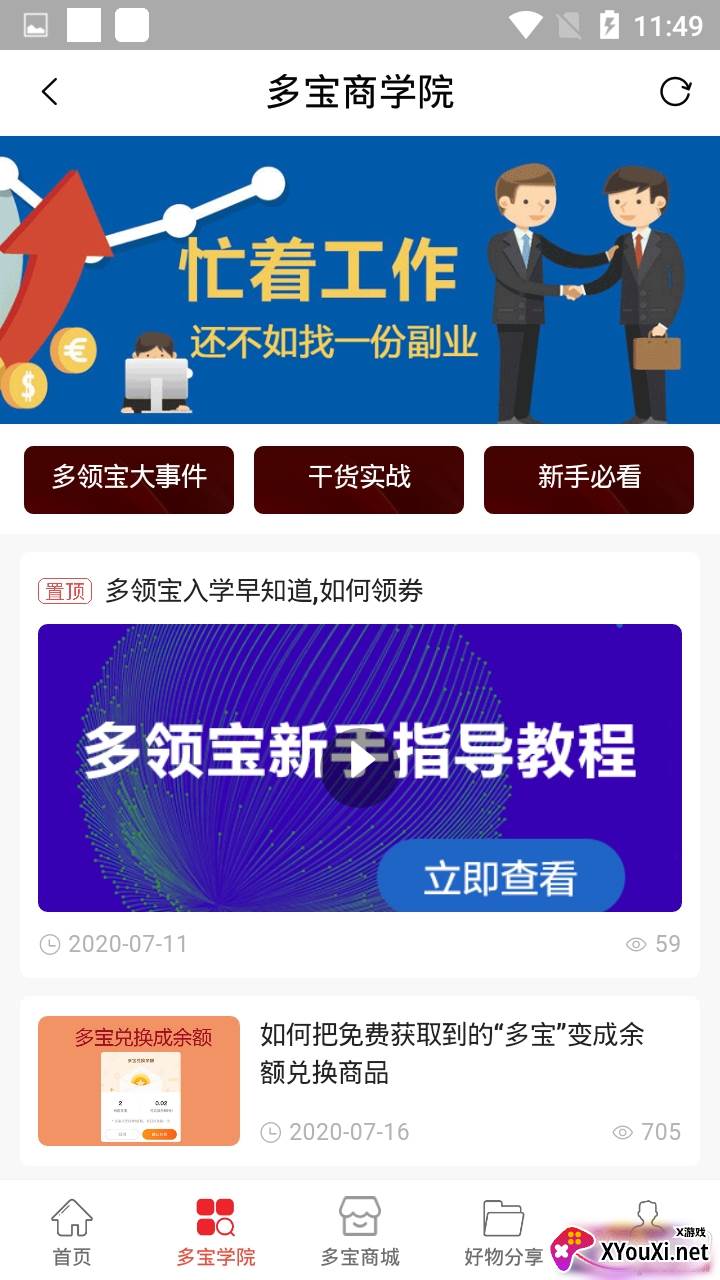This screenshot has height=1280, width=720.
Task: Open 多领宝大事件 section
Action: coord(129,479)
